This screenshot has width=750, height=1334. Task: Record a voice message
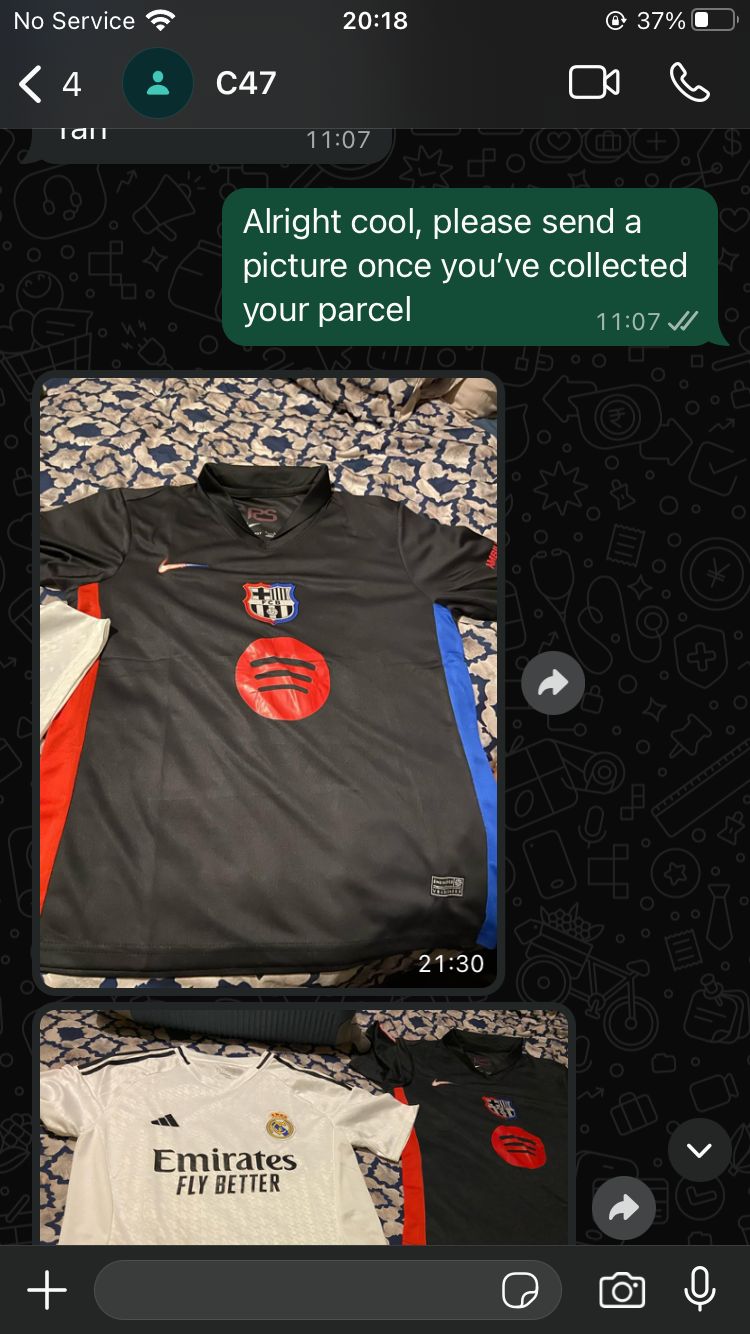tap(700, 1289)
